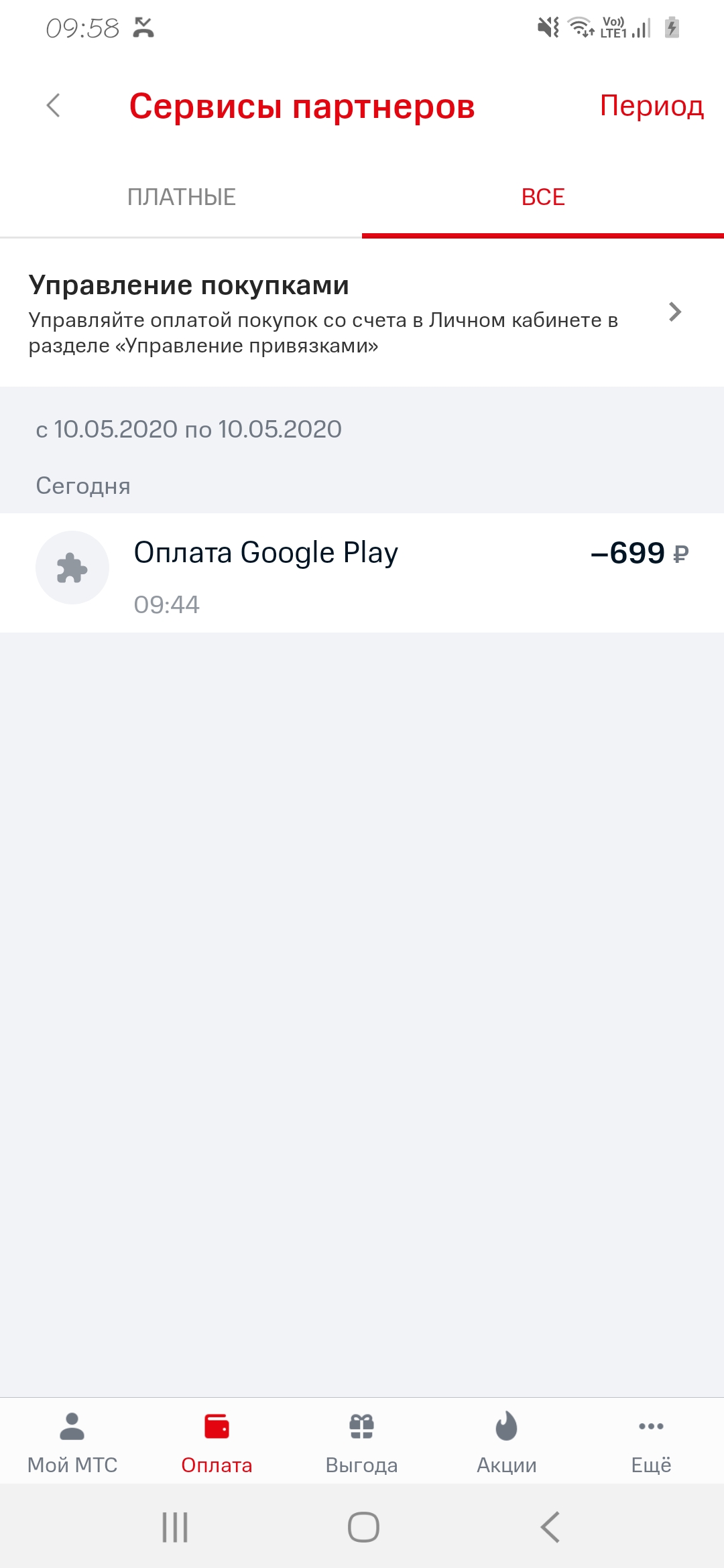Viewport: 724px width, 1568px height.
Task: Select the ВСЕ tab
Action: pos(543,197)
